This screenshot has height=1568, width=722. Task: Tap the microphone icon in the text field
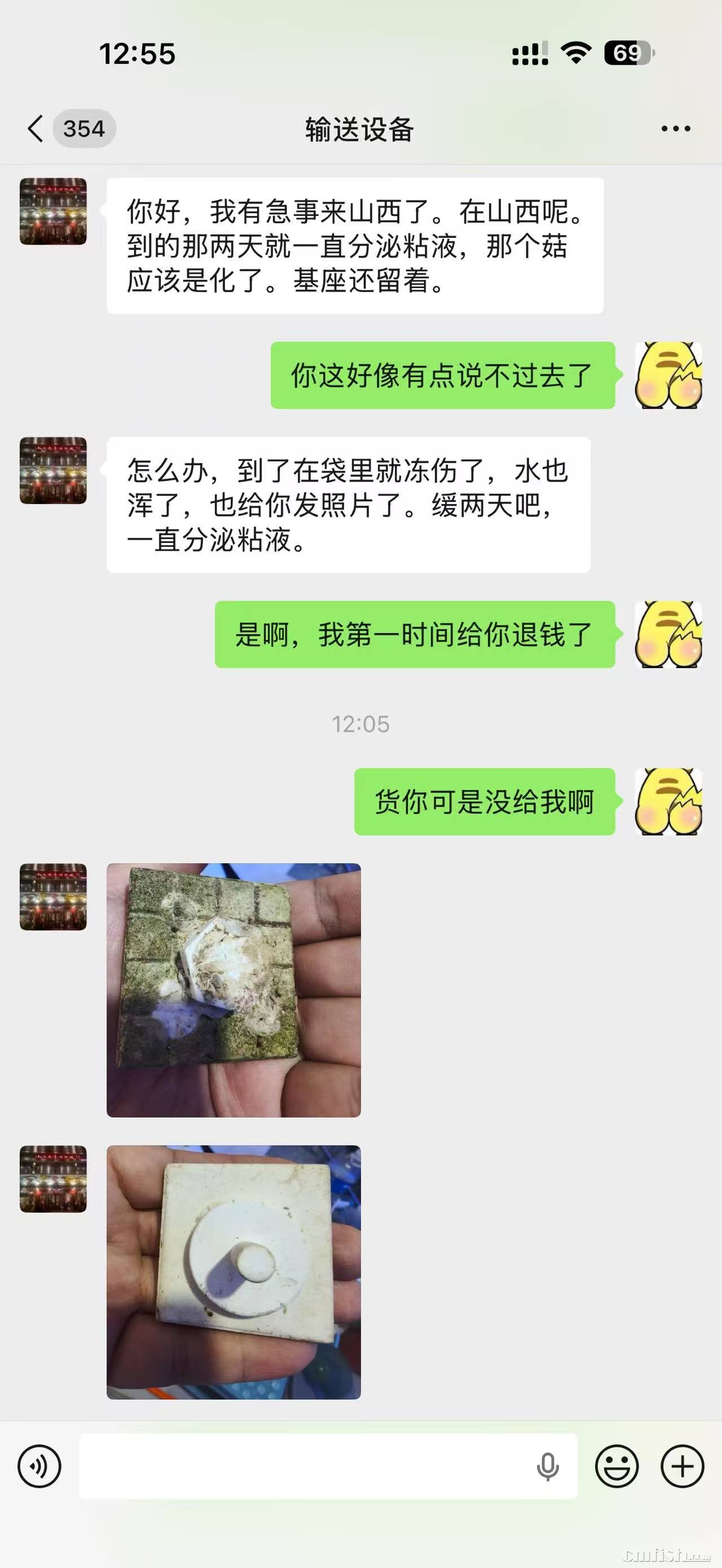click(547, 1467)
